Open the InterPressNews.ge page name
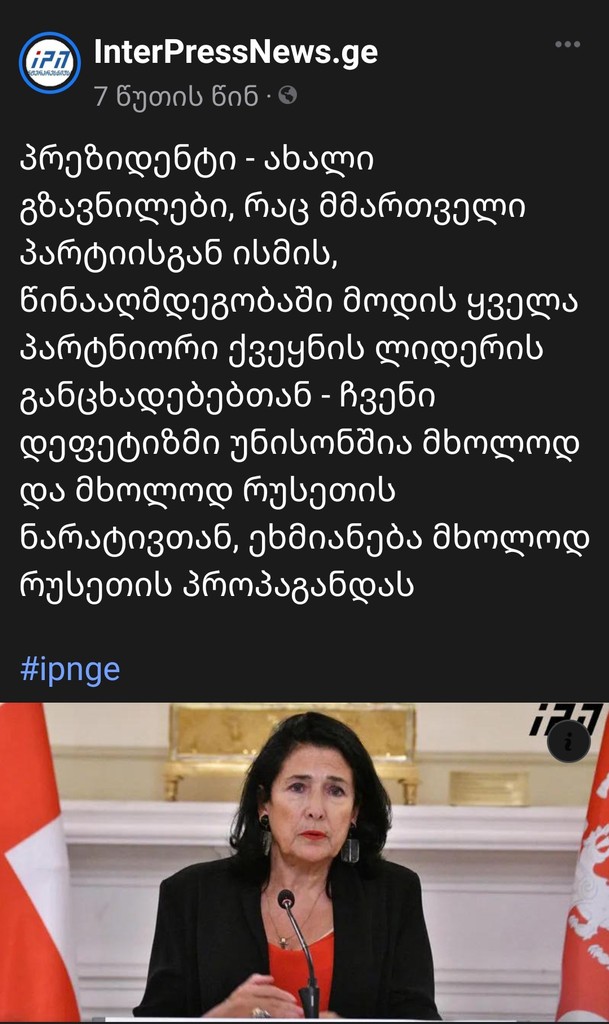The height and width of the screenshot is (1024, 609). click(x=236, y=53)
